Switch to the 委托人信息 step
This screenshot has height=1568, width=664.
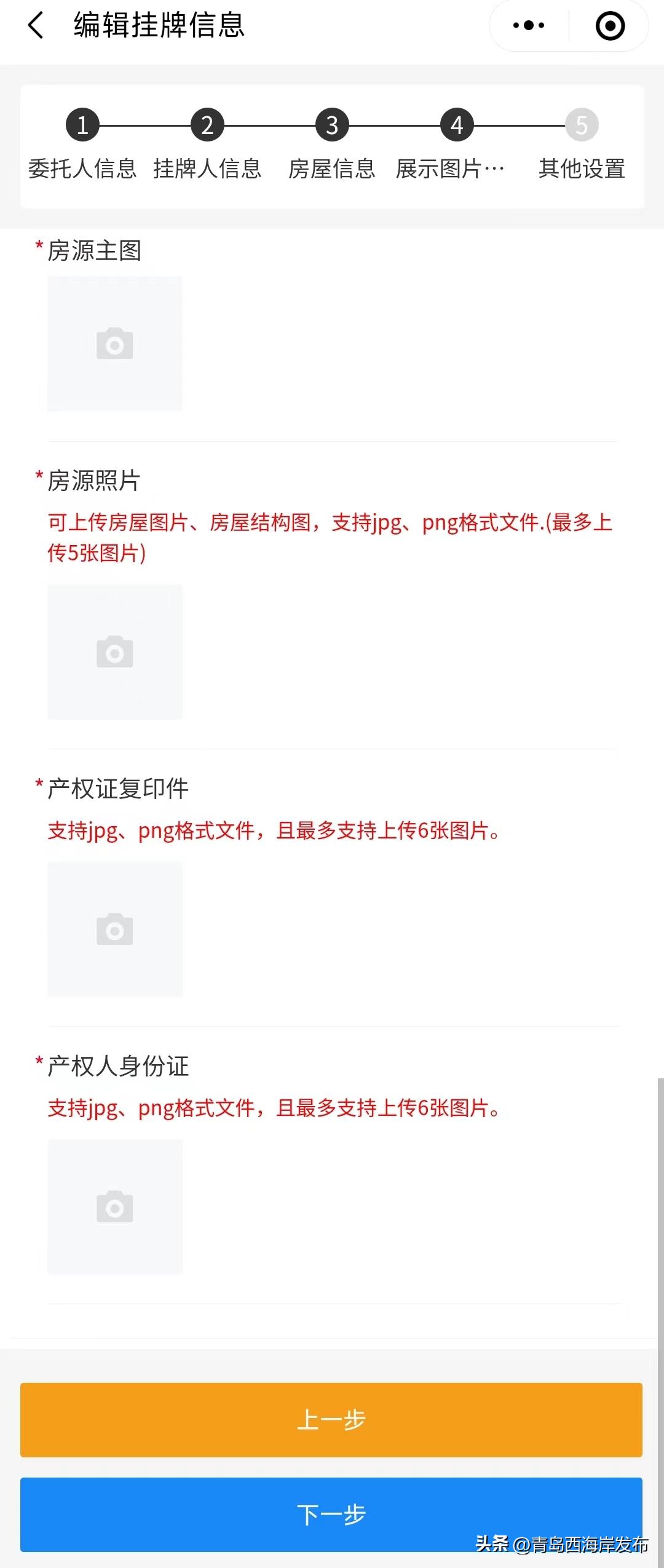pyautogui.click(x=83, y=169)
